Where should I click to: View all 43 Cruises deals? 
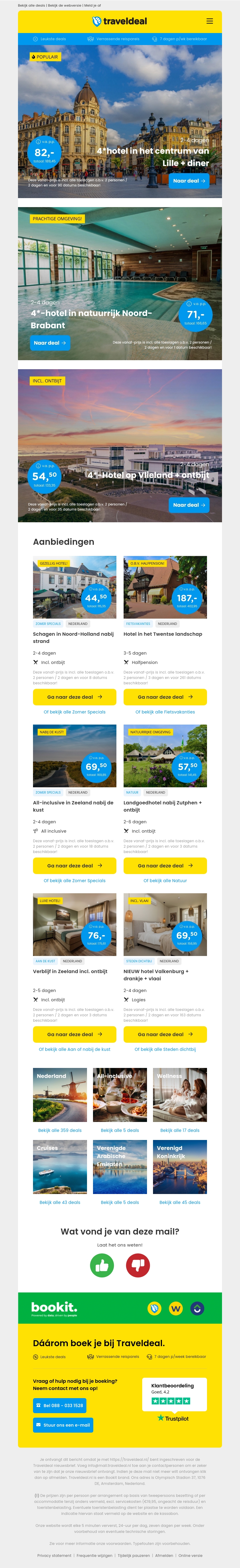[x=60, y=1202]
